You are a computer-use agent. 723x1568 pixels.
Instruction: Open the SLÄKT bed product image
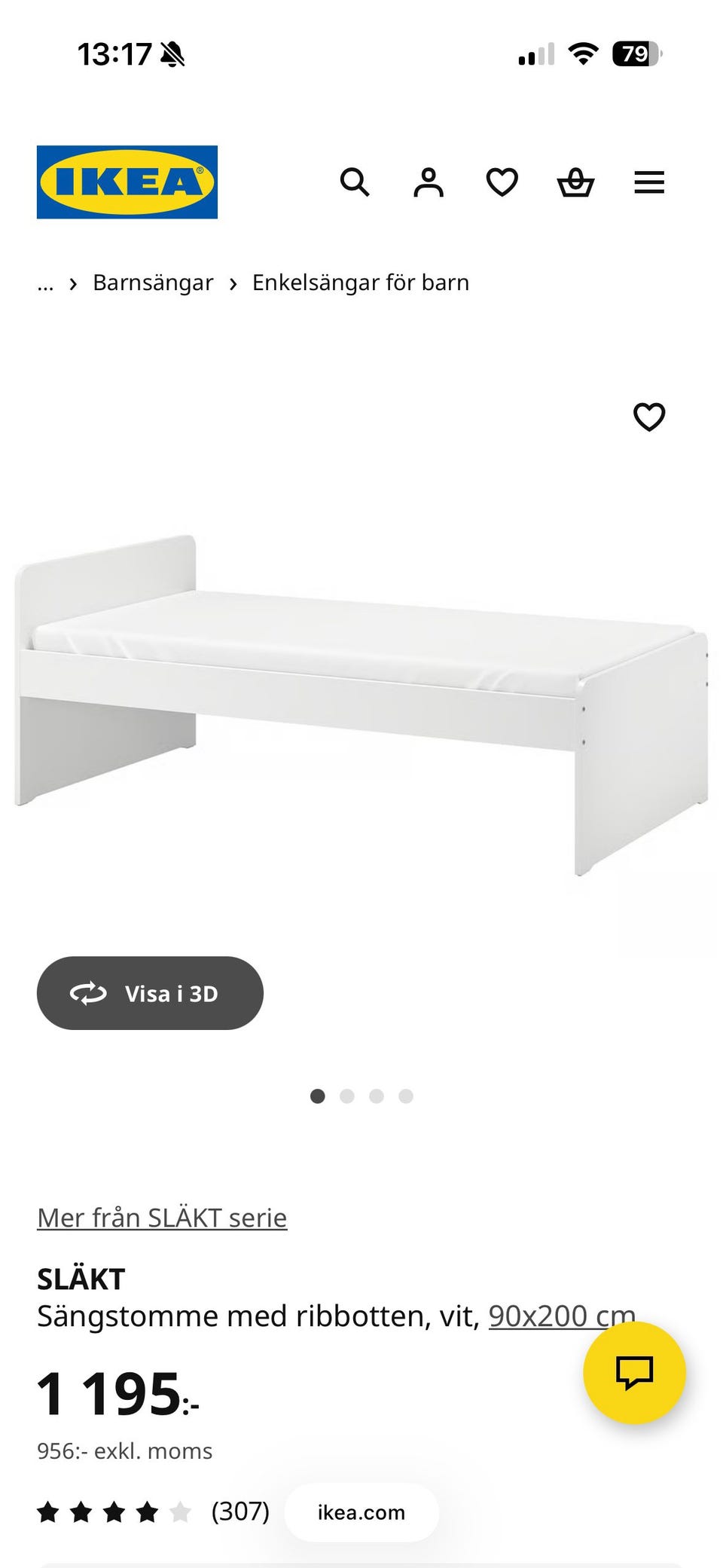361,701
